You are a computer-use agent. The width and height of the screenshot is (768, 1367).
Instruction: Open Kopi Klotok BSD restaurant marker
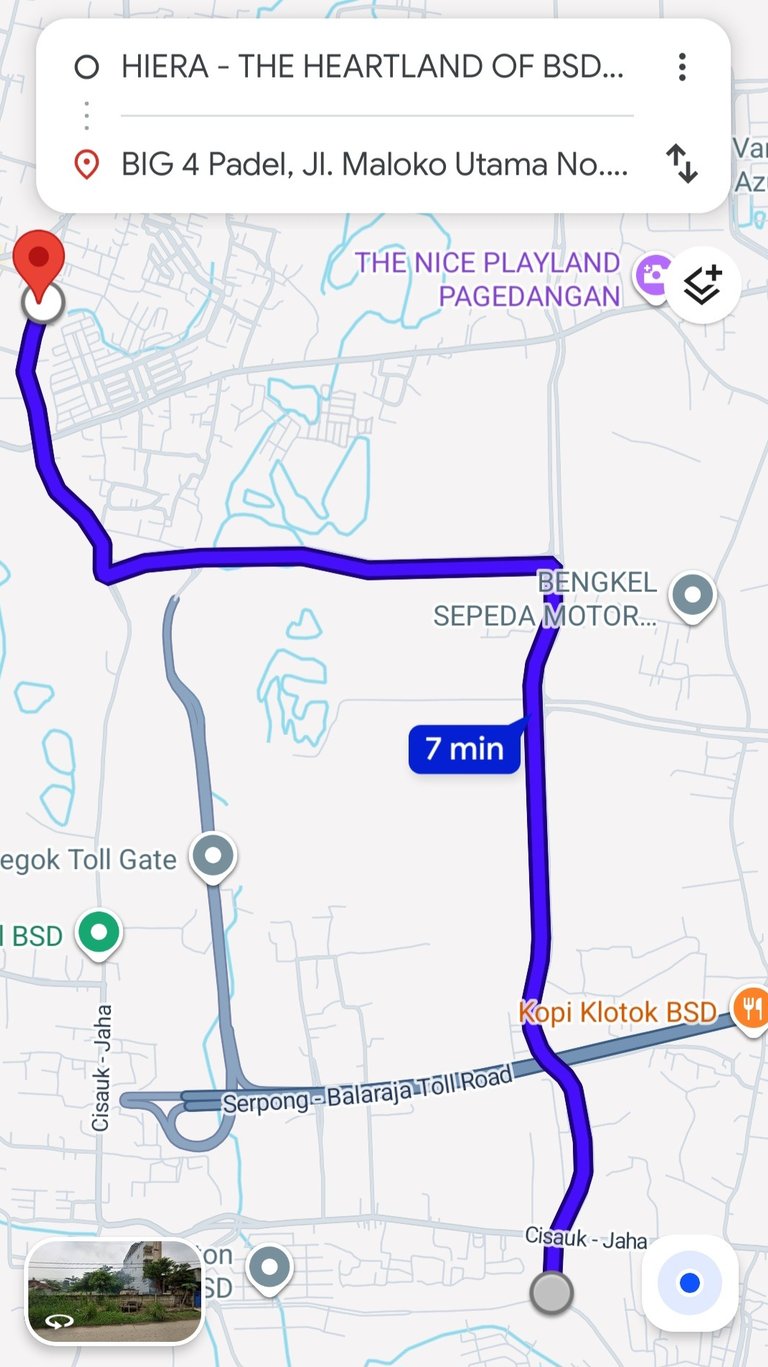749,1006
